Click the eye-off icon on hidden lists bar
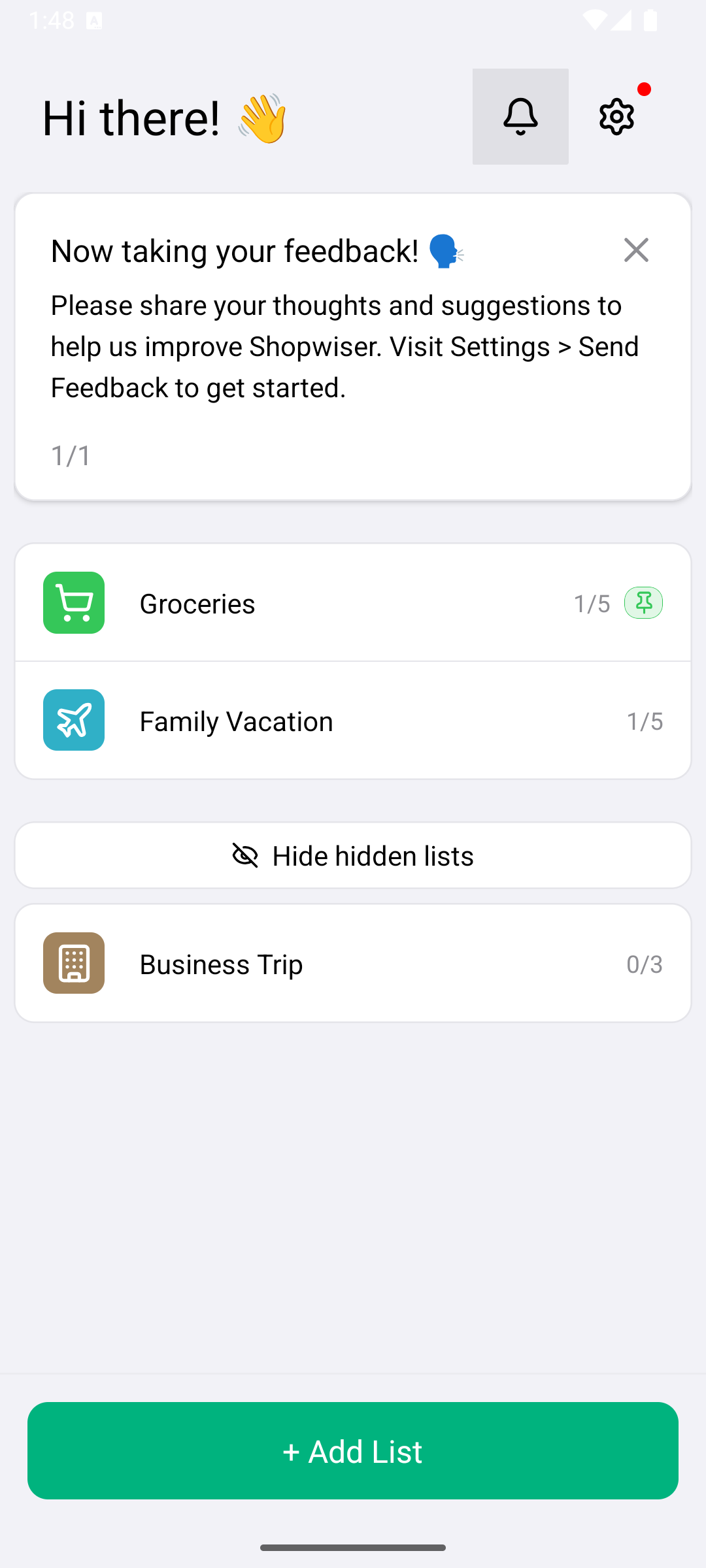The height and width of the screenshot is (1568, 706). coord(246,855)
